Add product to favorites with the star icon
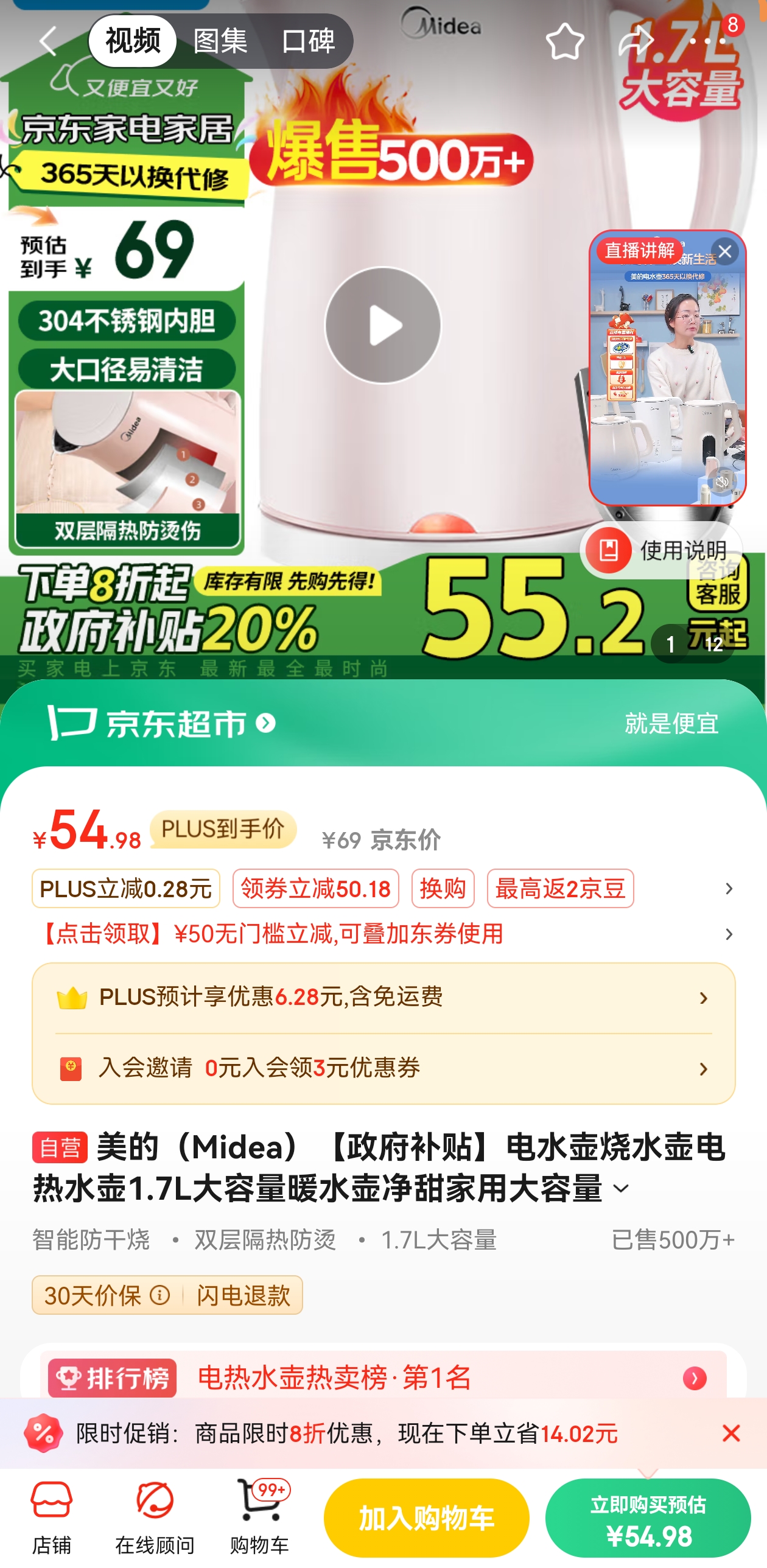The width and height of the screenshot is (767, 1568). (x=564, y=41)
